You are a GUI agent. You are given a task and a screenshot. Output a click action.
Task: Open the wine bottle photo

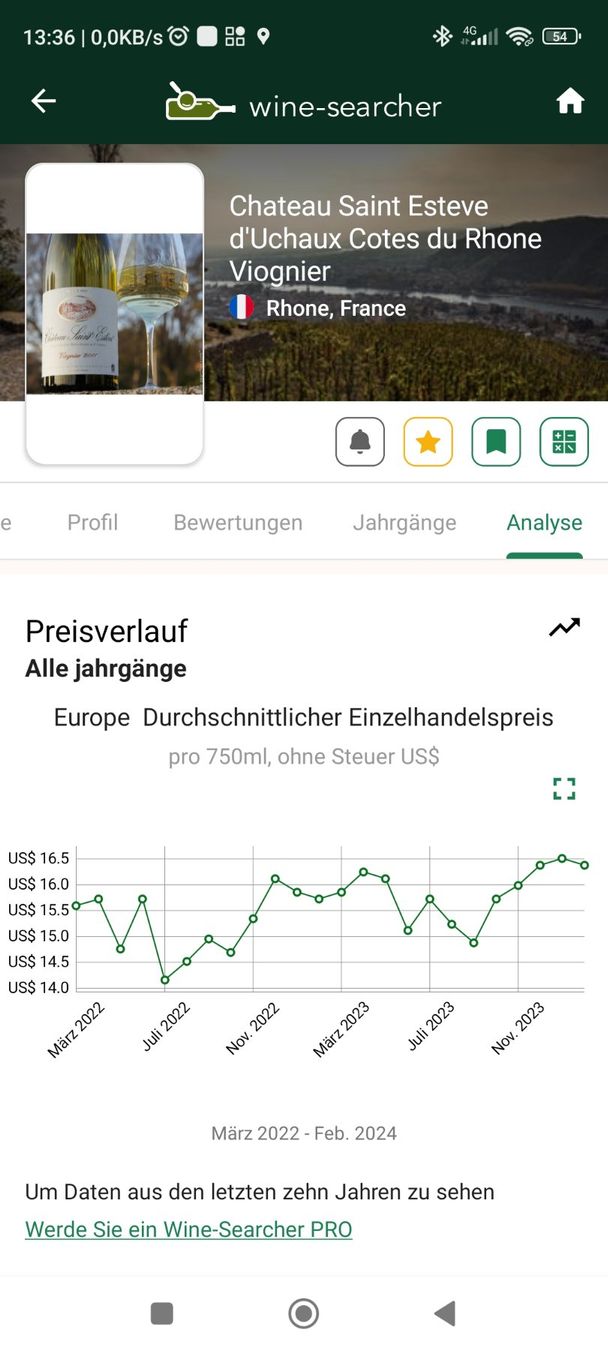click(114, 313)
